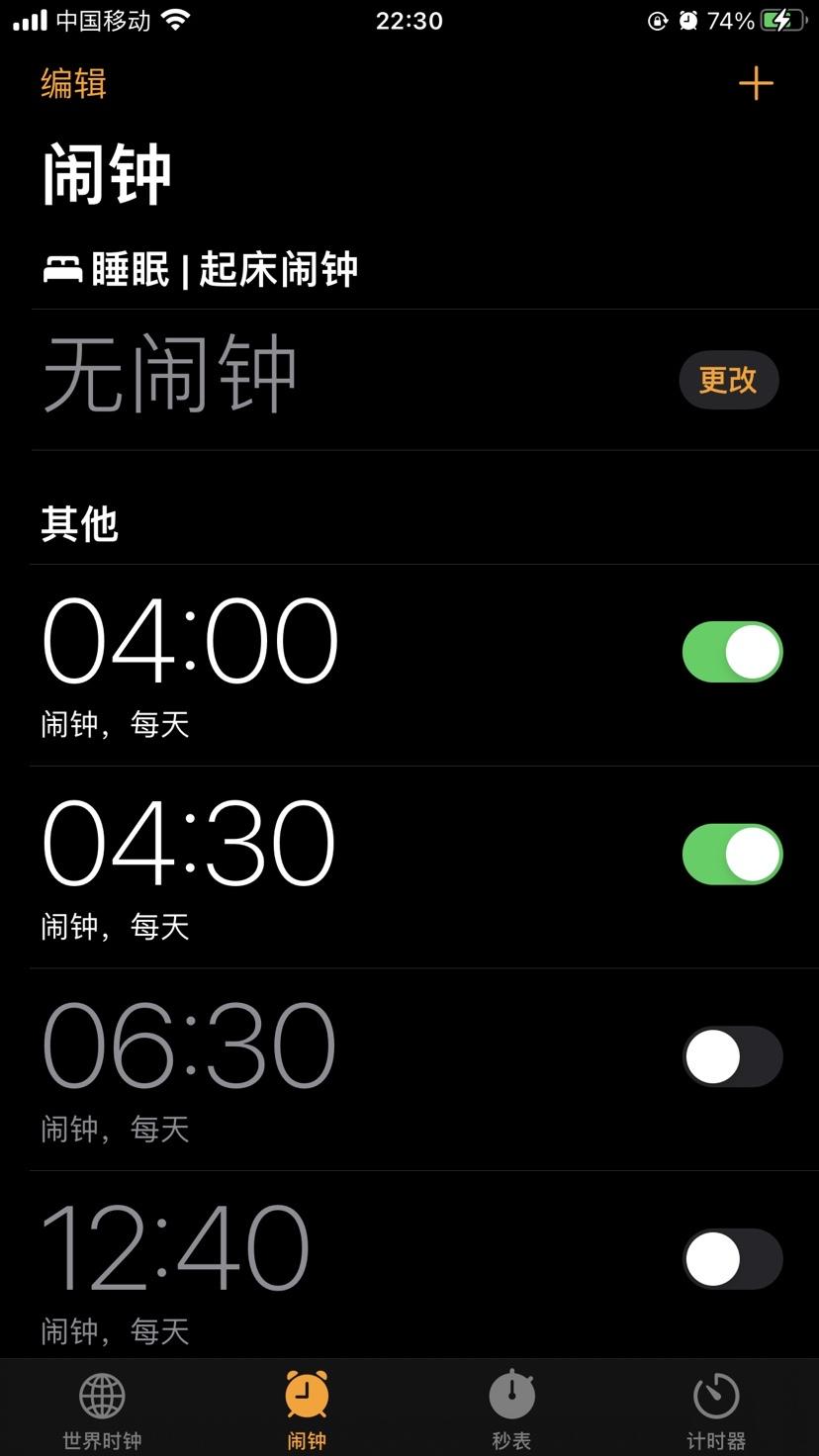Turn off the 04:00 alarm switch

(x=733, y=652)
